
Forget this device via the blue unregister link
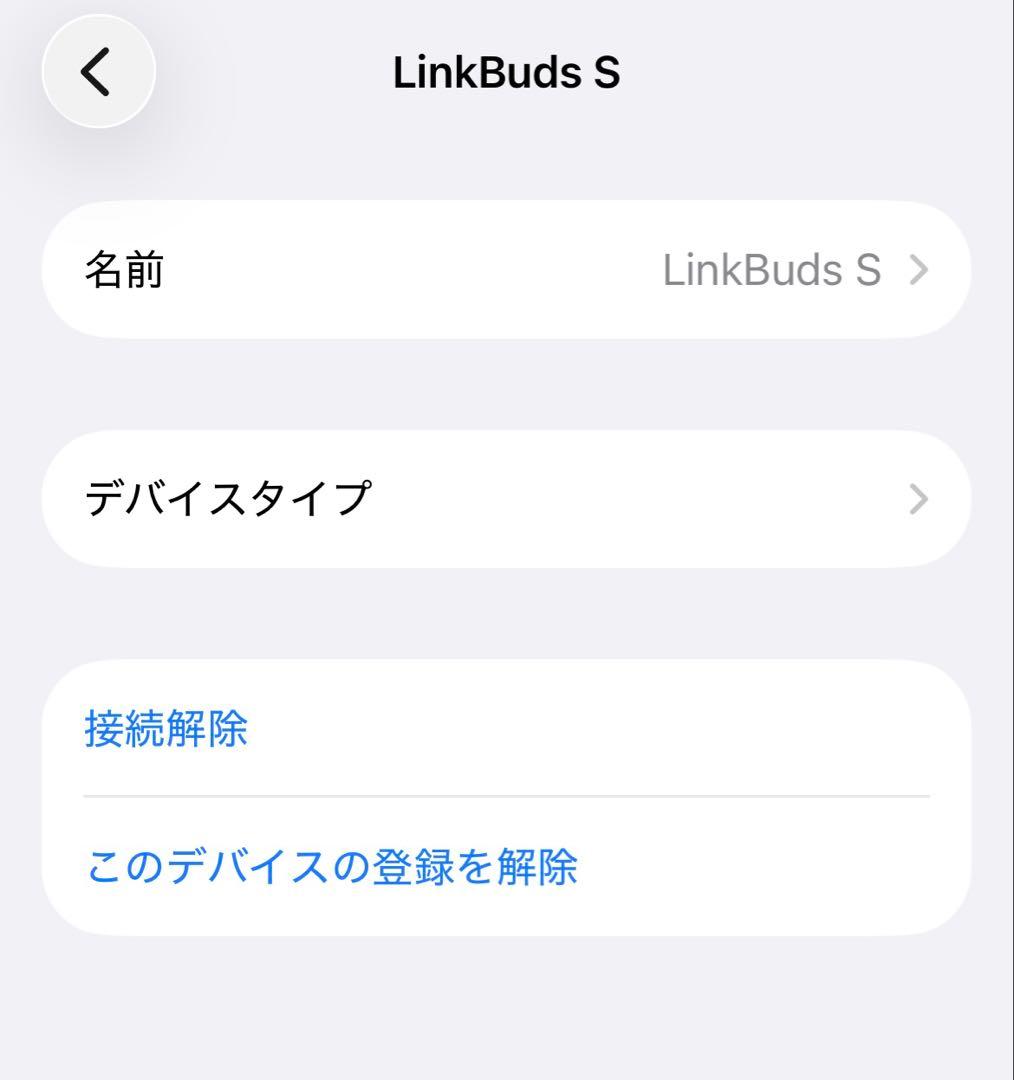(x=333, y=866)
